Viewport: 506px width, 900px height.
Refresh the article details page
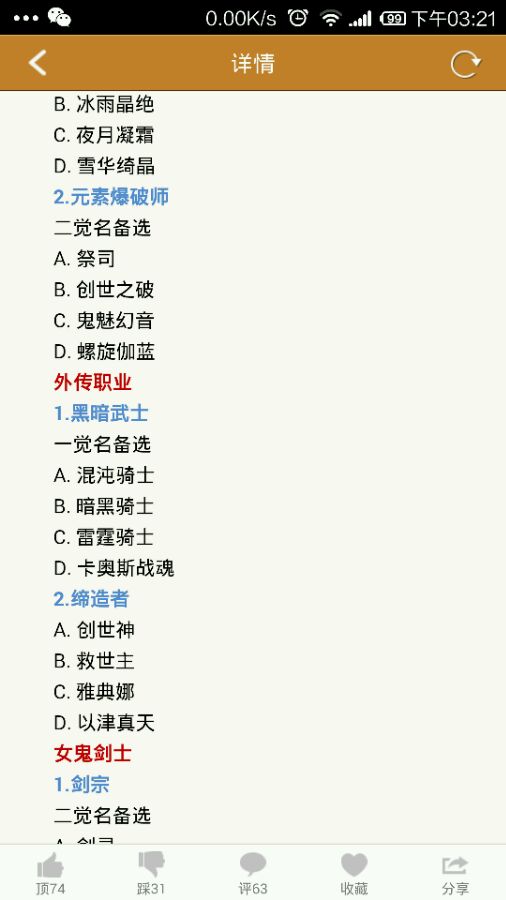pyautogui.click(x=465, y=63)
